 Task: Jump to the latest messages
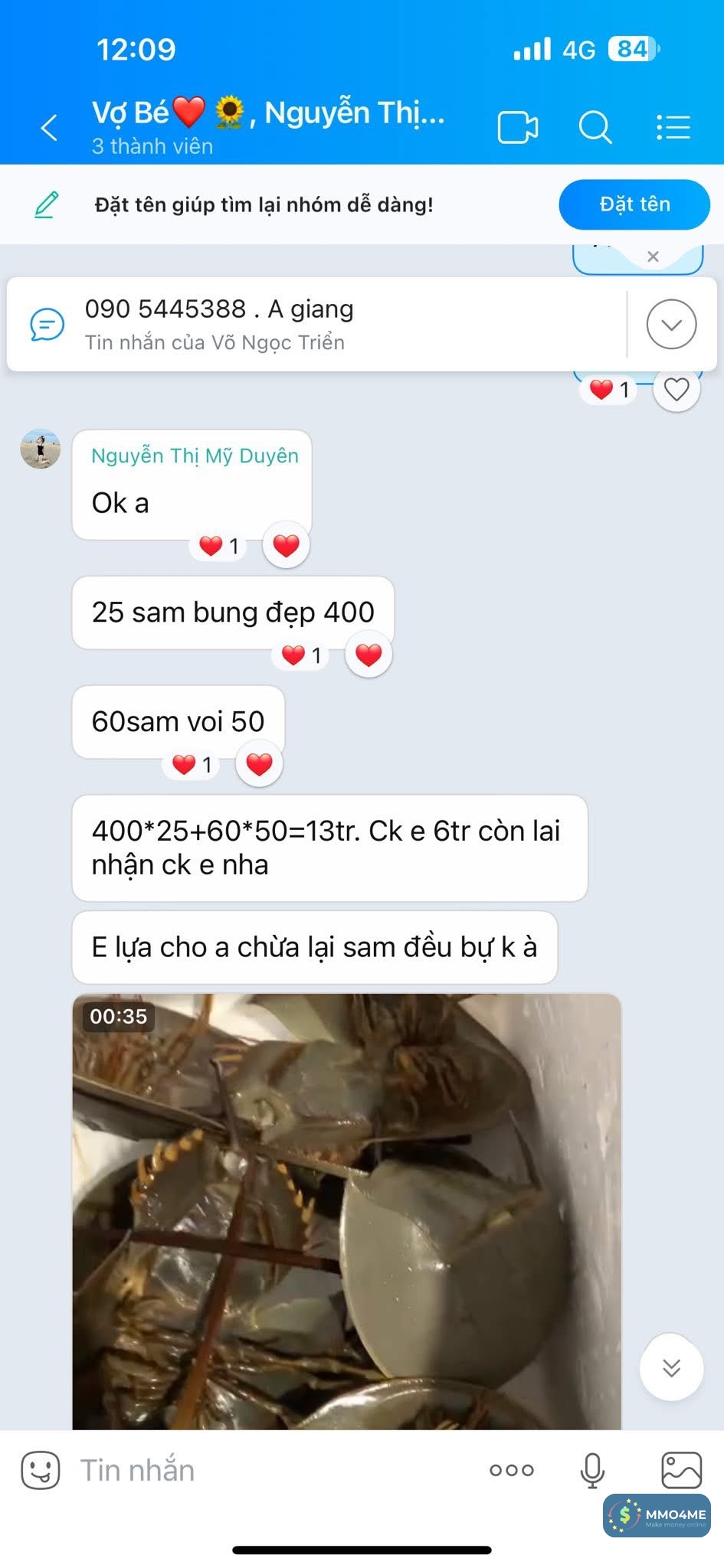click(671, 1367)
